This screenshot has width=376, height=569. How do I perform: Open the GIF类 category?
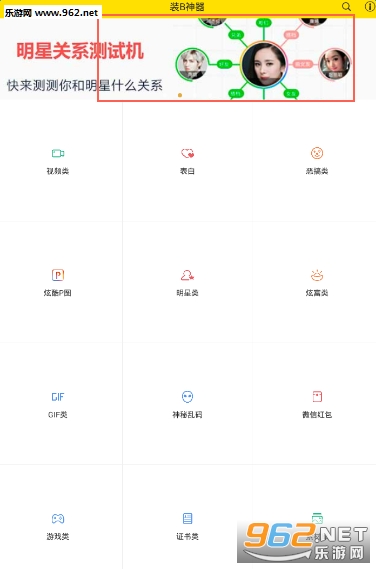click(x=58, y=404)
